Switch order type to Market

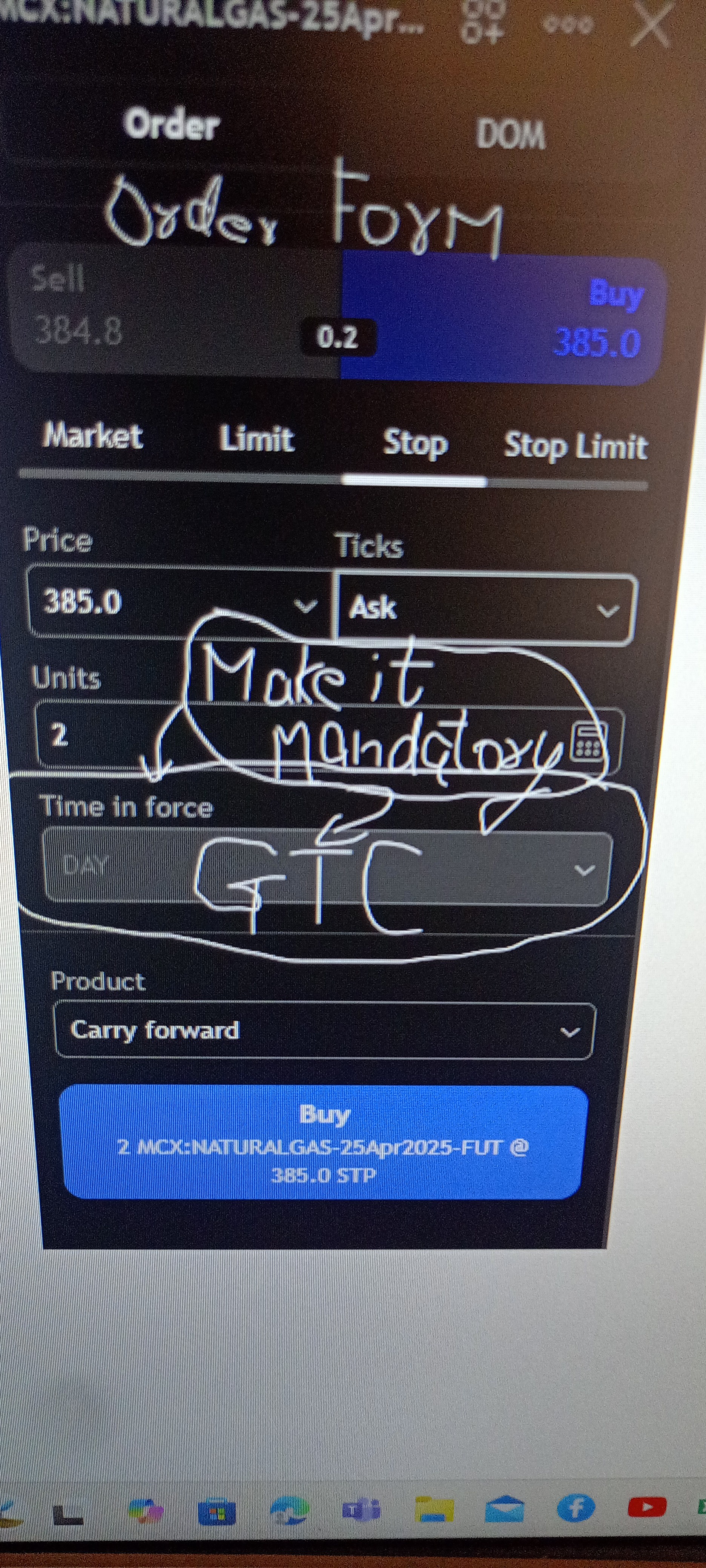[93, 436]
